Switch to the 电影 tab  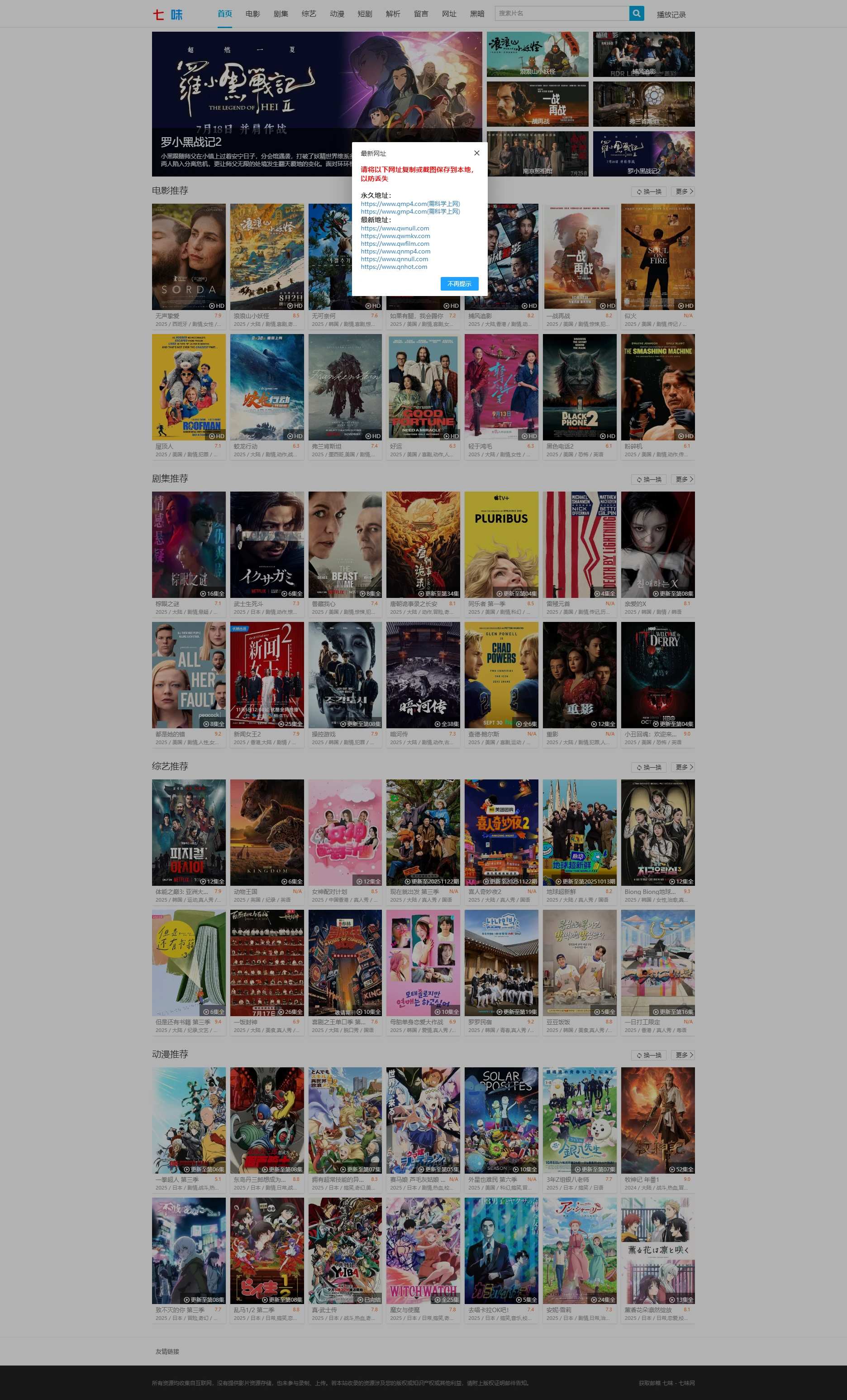click(253, 14)
